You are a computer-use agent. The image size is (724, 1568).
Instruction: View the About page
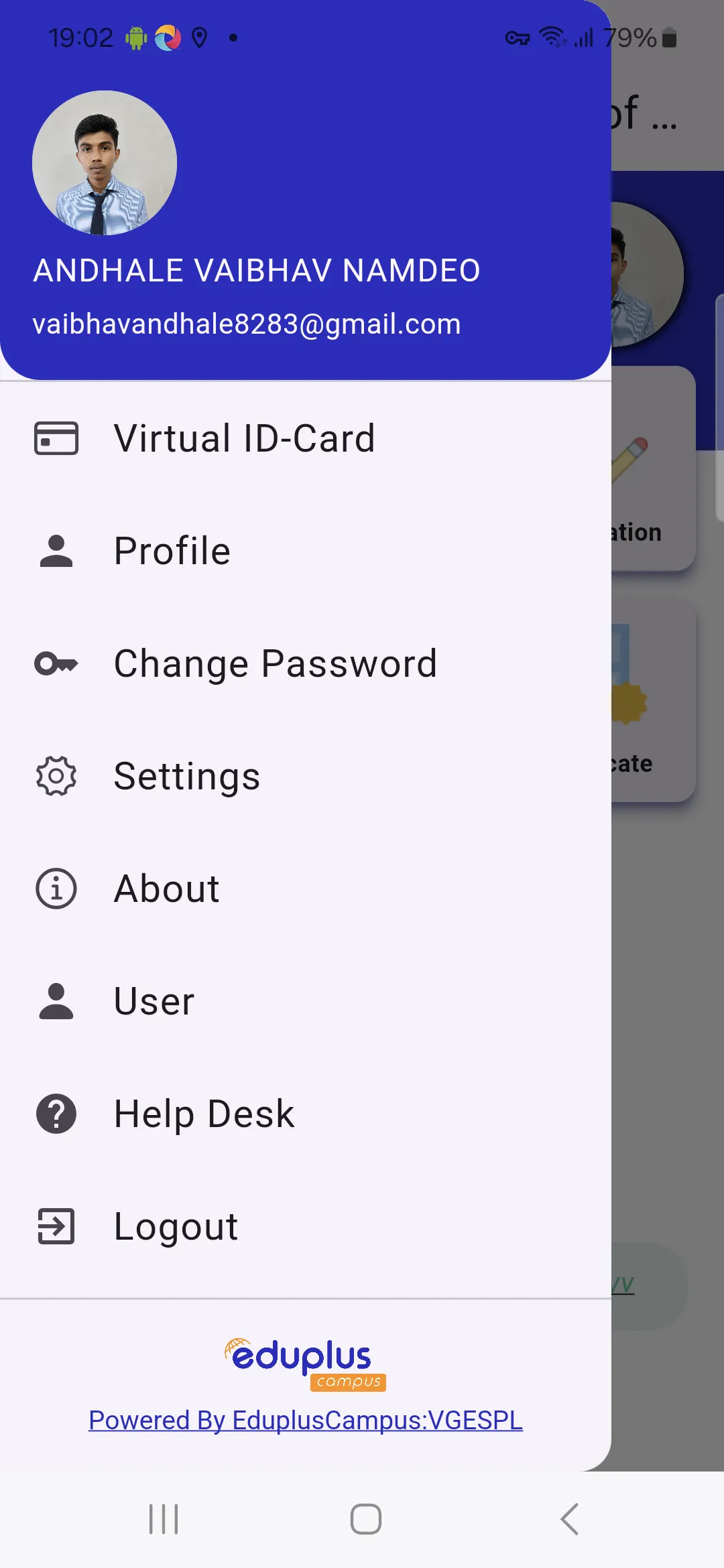[166, 889]
